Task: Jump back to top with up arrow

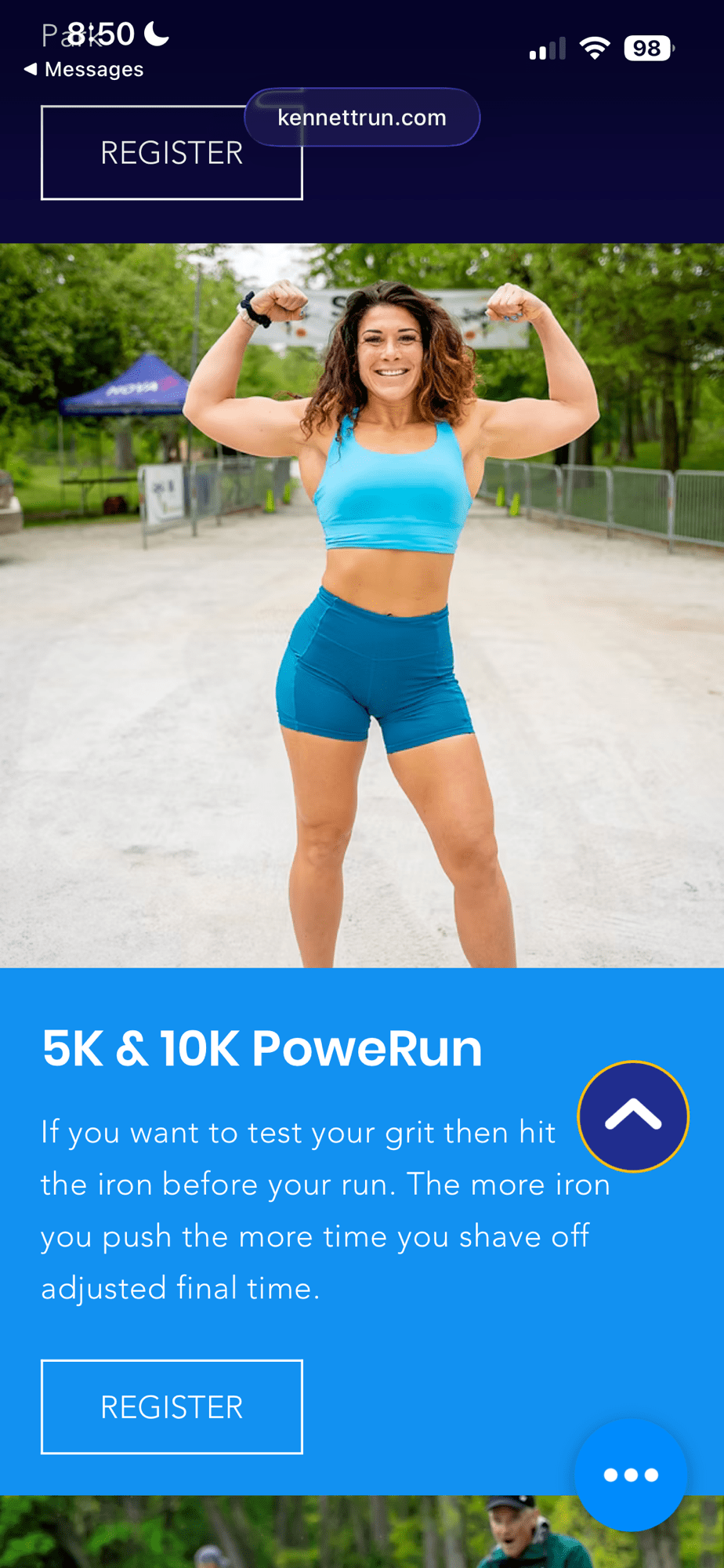Action: [x=633, y=1116]
